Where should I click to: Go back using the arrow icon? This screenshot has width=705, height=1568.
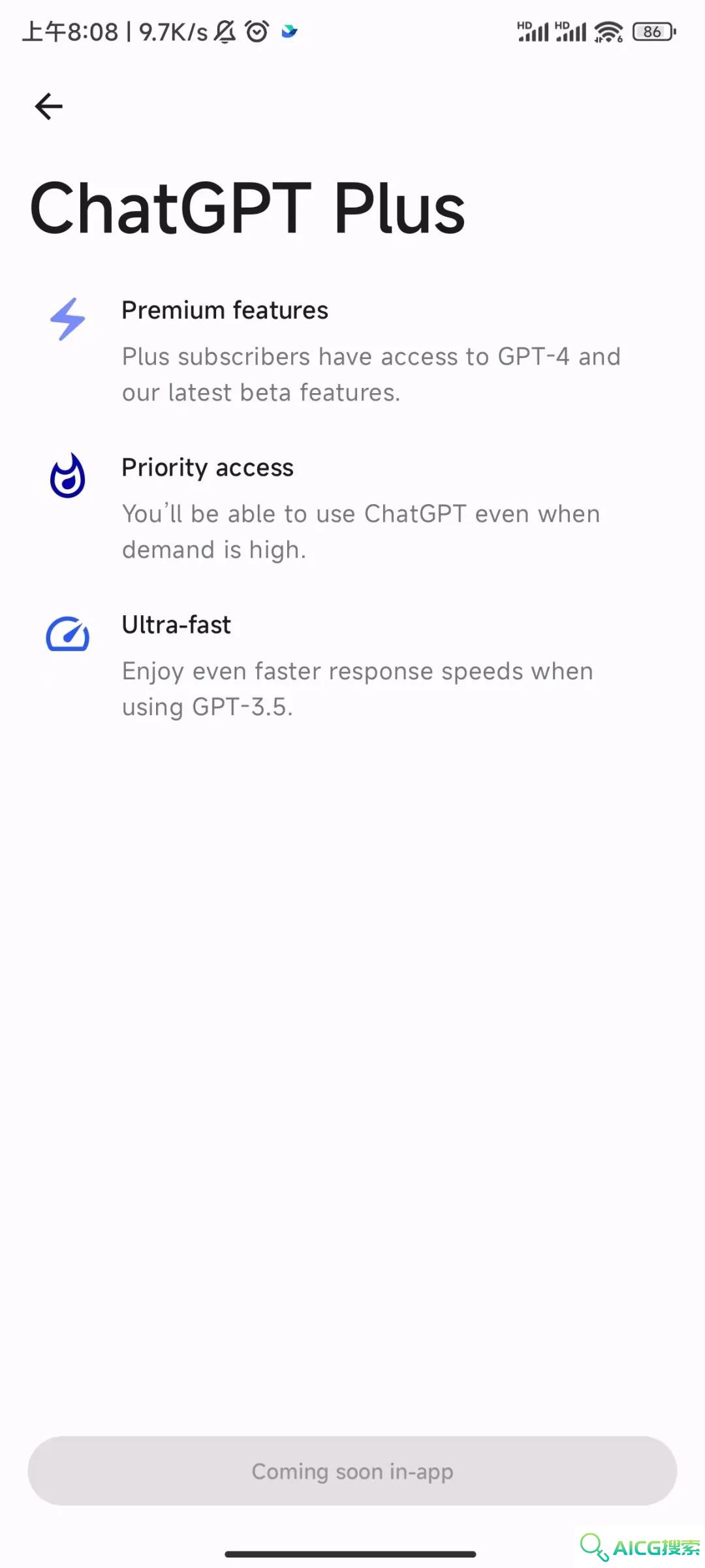49,106
